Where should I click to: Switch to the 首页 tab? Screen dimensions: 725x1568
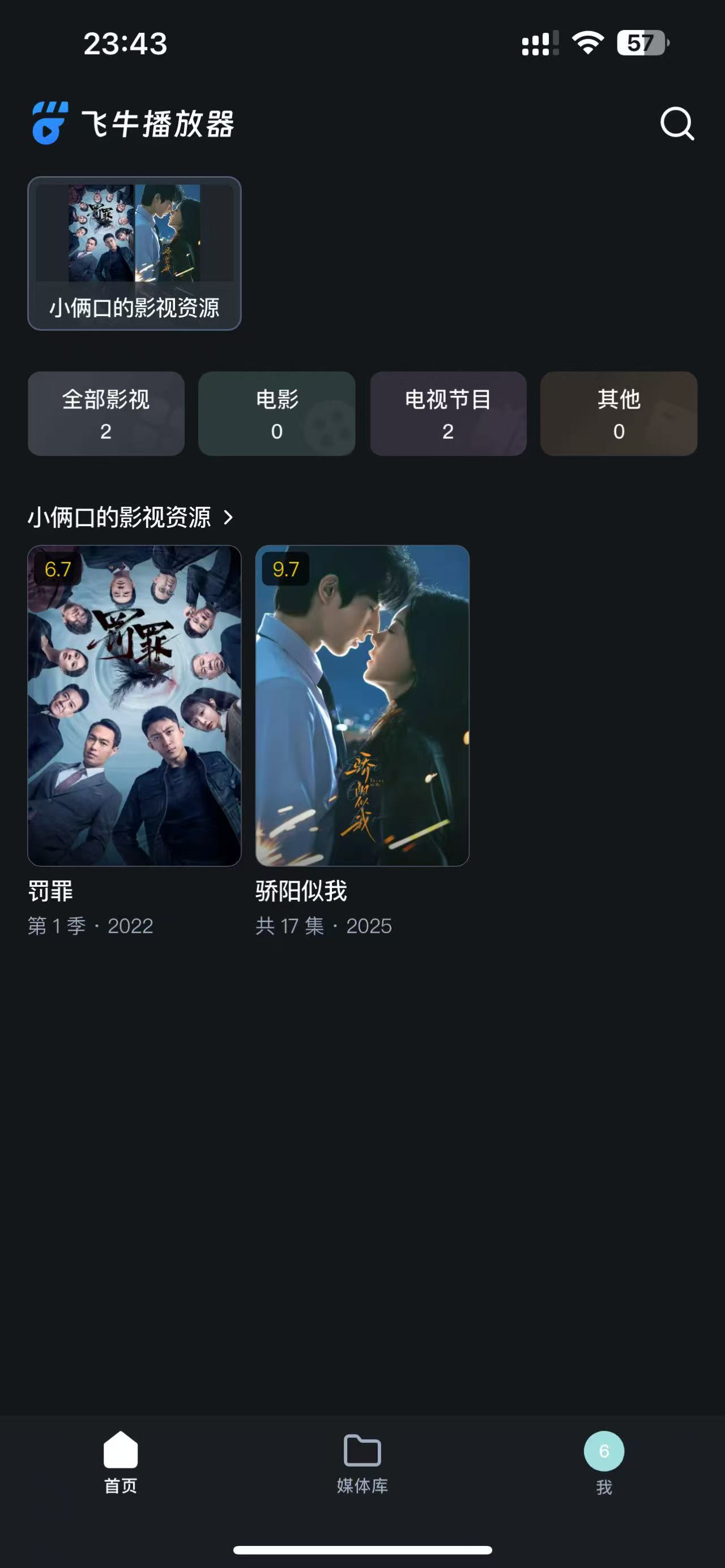pos(121,1462)
